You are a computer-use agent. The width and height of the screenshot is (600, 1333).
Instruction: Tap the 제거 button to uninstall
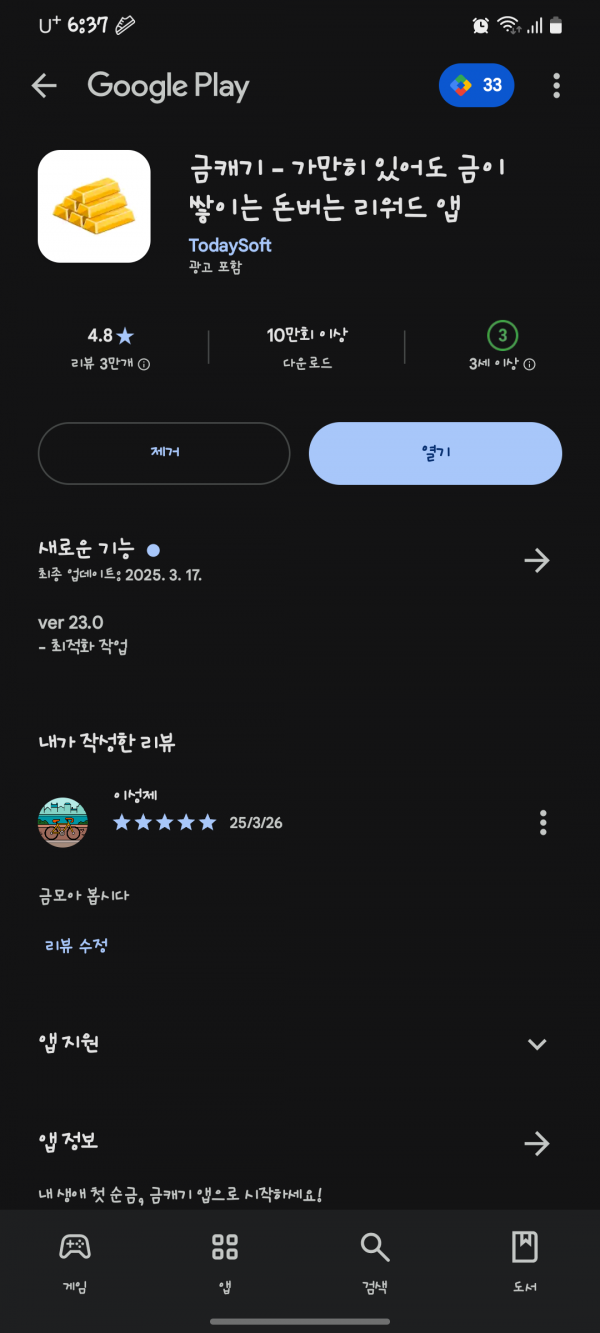[164, 453]
